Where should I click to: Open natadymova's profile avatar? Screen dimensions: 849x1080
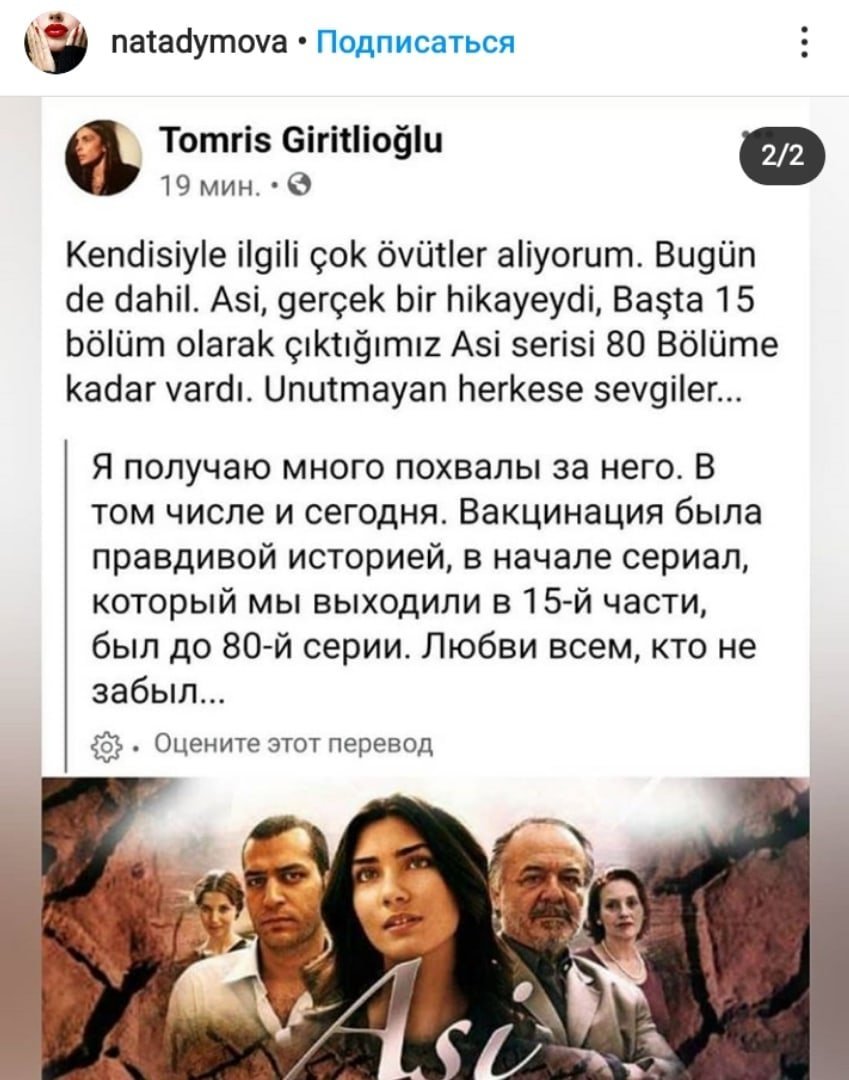pyautogui.click(x=56, y=43)
